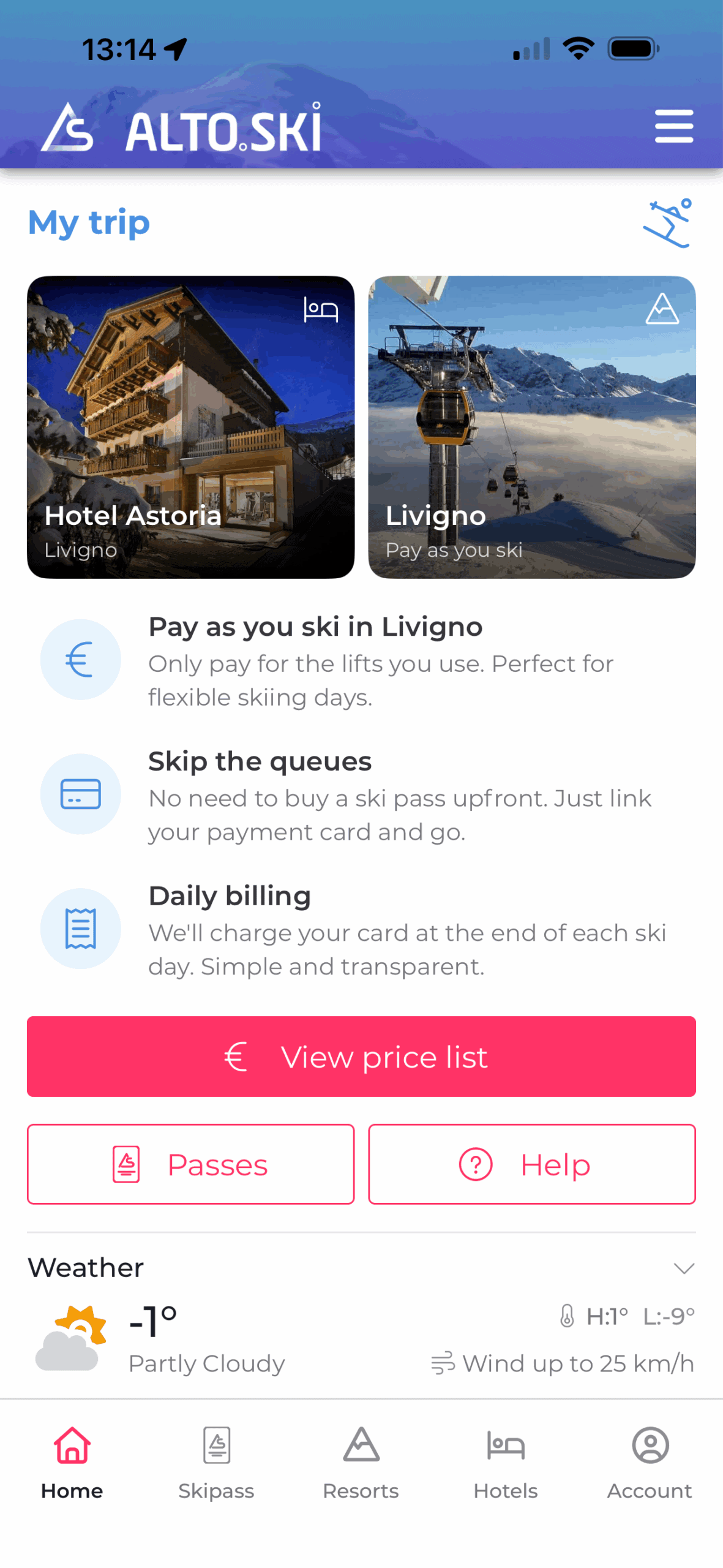Open the hamburger menu
The image size is (723, 1568).
[x=673, y=126]
